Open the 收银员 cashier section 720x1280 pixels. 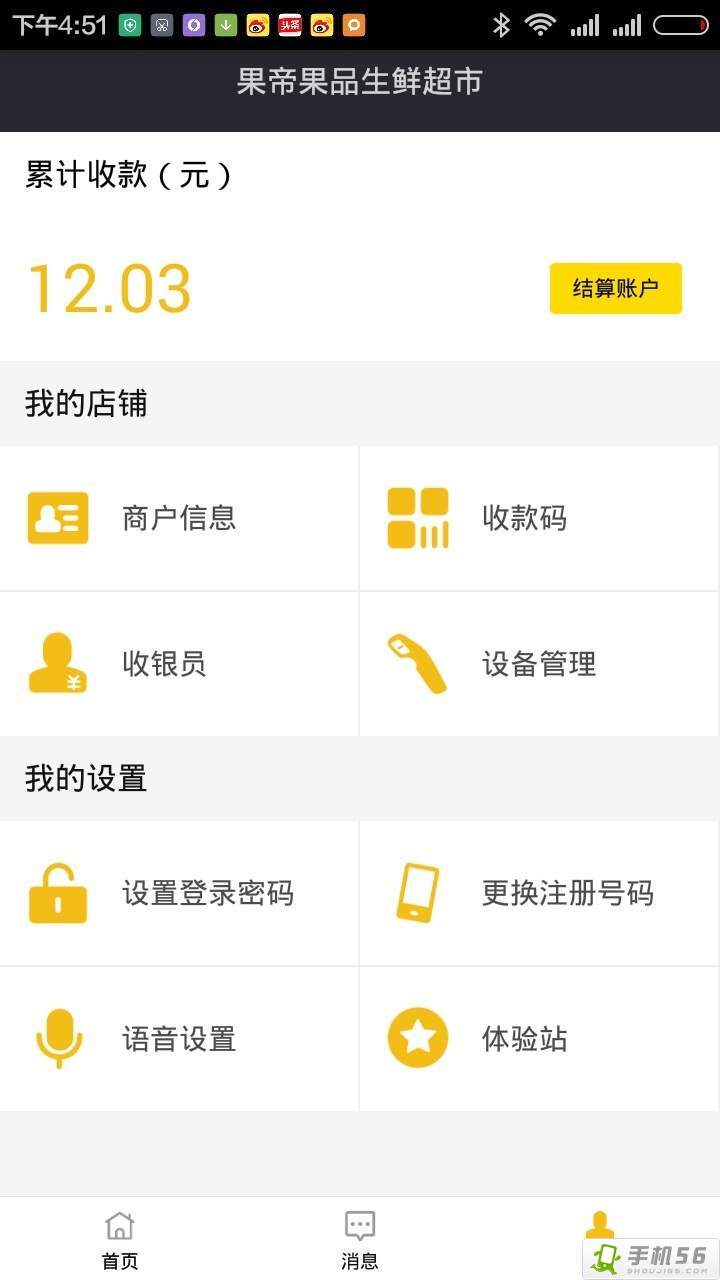coord(179,663)
